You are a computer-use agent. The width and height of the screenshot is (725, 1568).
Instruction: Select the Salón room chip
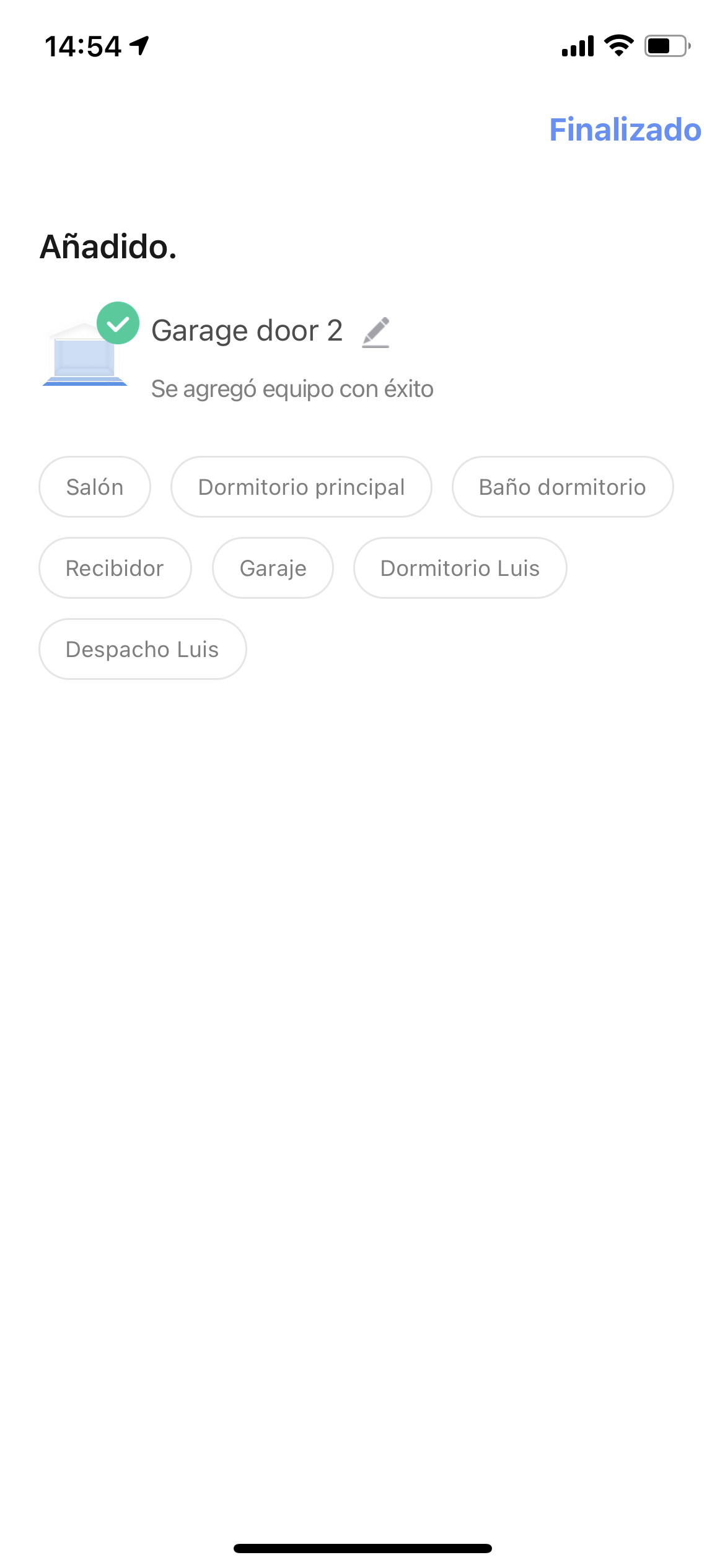(x=95, y=487)
